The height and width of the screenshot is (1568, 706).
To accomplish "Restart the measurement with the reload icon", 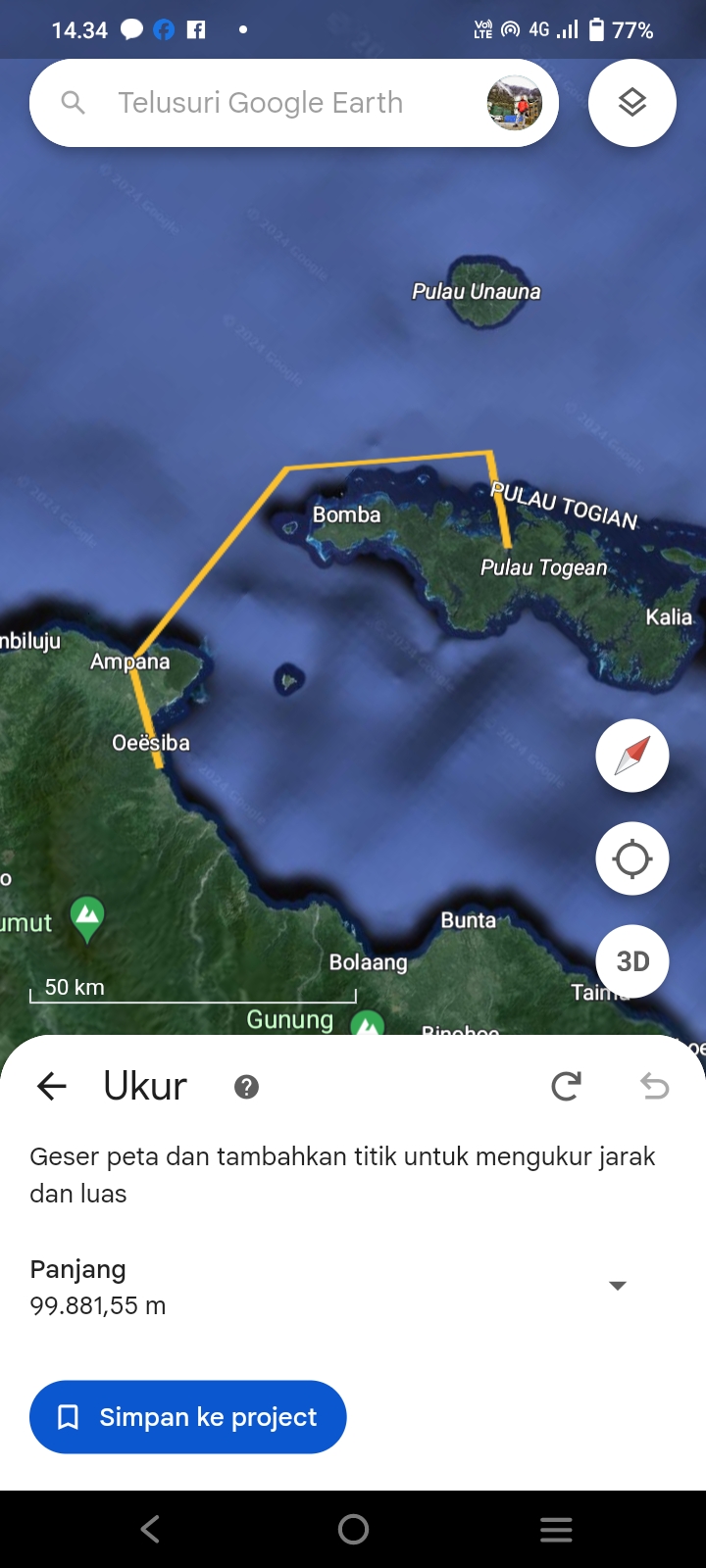I will coord(566,1086).
